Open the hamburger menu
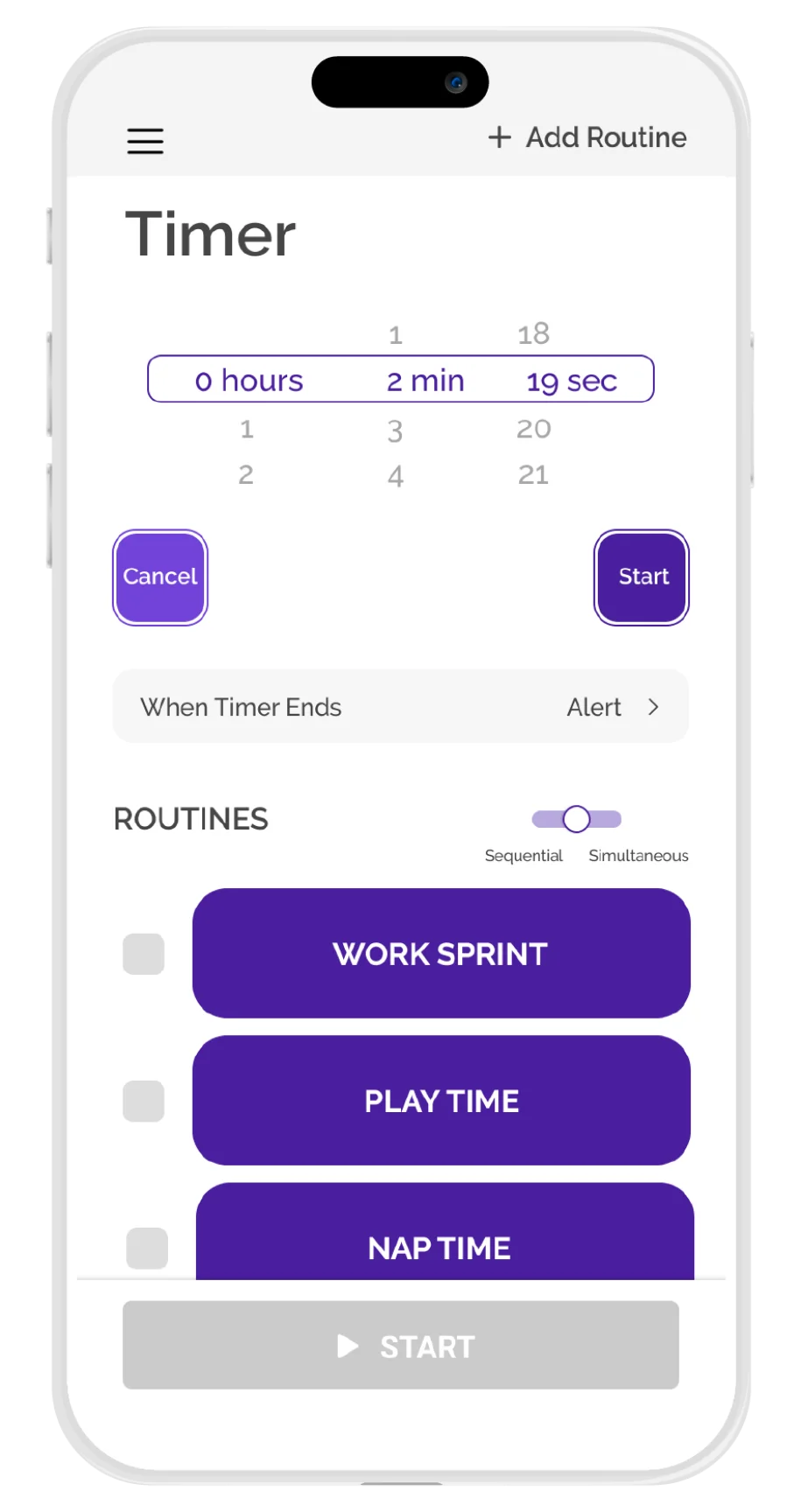Image resolution: width=801 pixels, height=1512 pixels. click(x=145, y=141)
